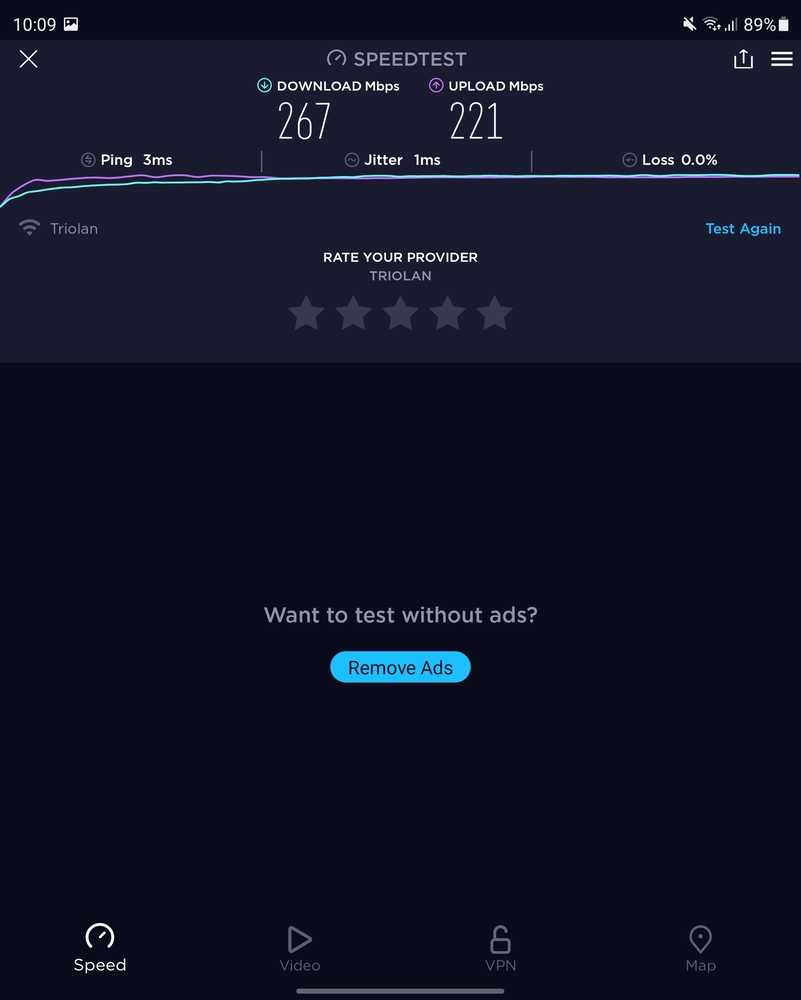
Task: Rate Triolan one star
Action: (x=306, y=314)
